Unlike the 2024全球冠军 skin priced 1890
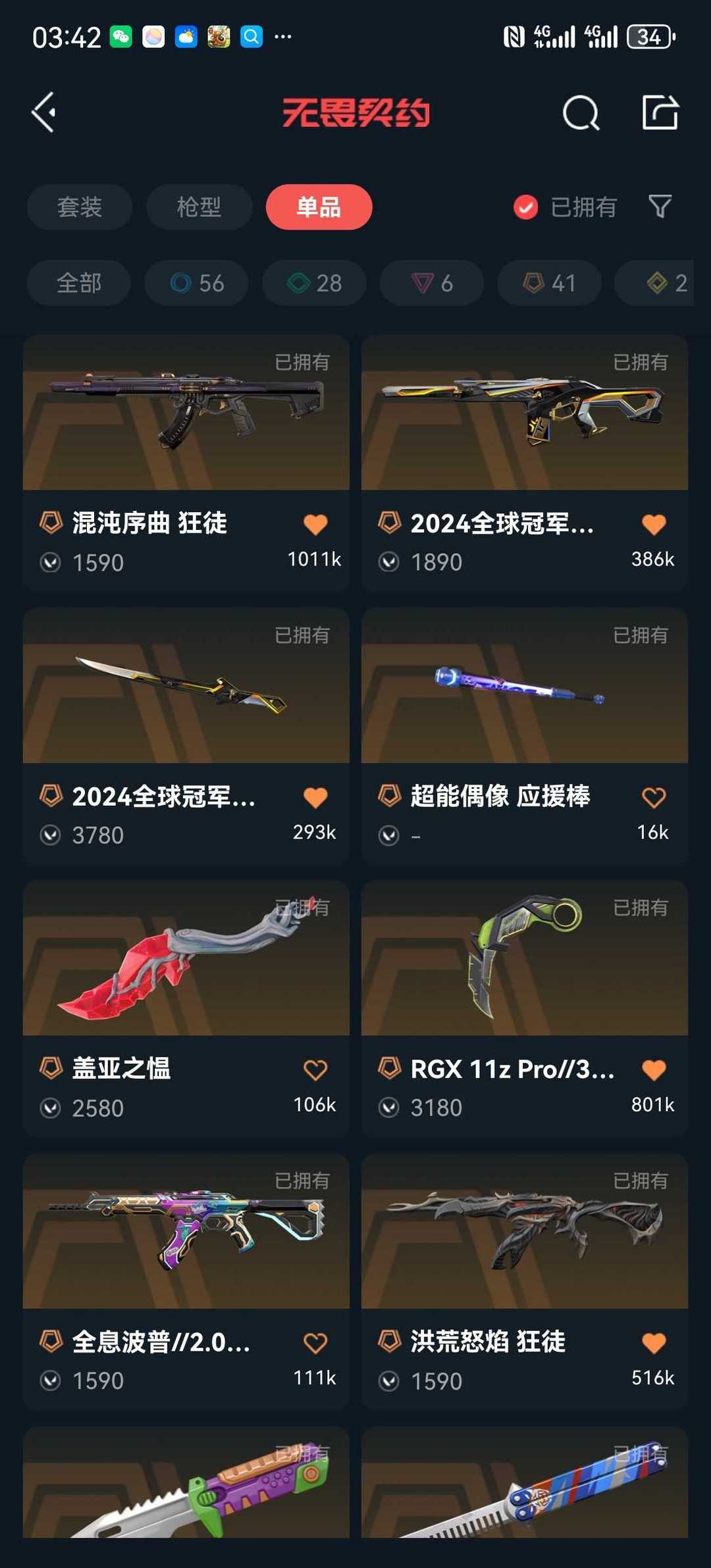 [654, 525]
